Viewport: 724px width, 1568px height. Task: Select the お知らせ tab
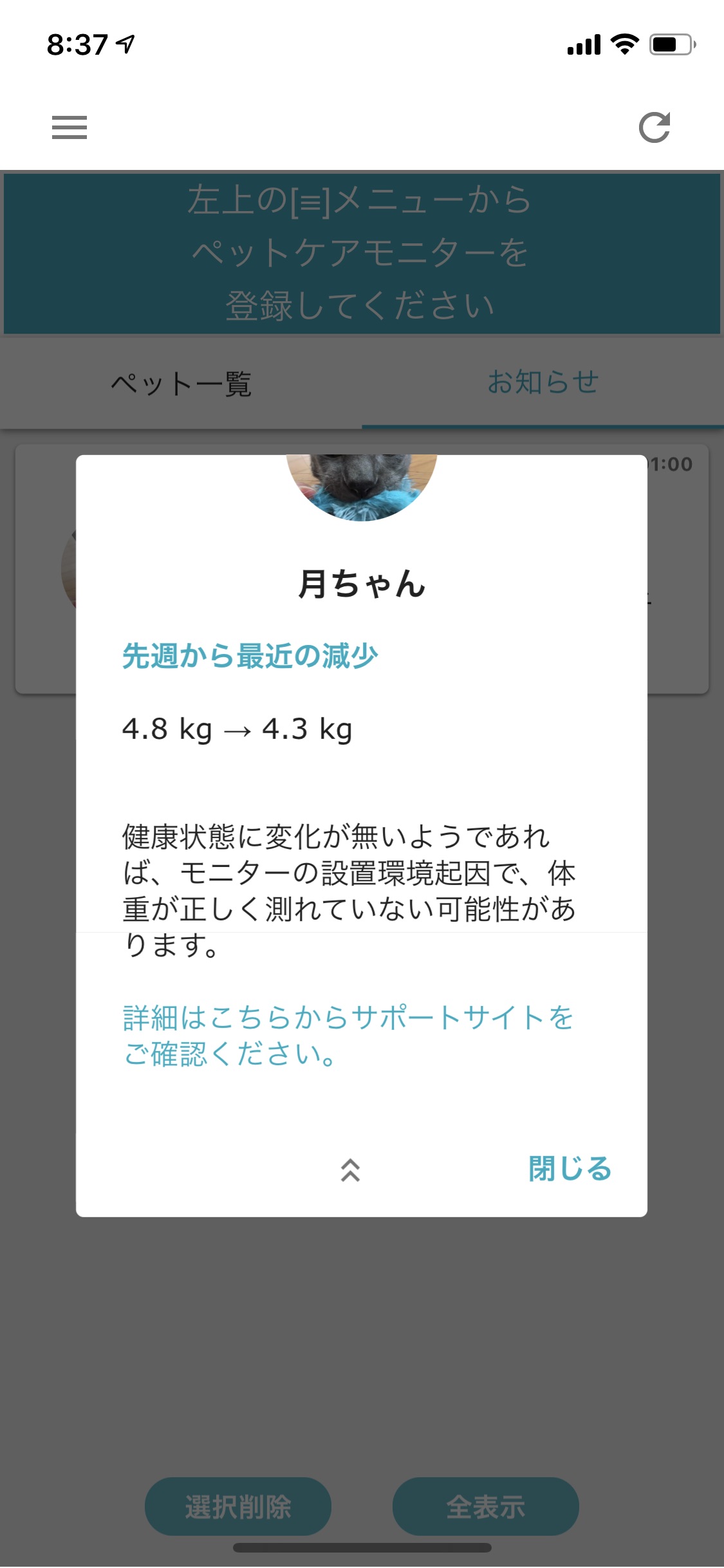[543, 382]
